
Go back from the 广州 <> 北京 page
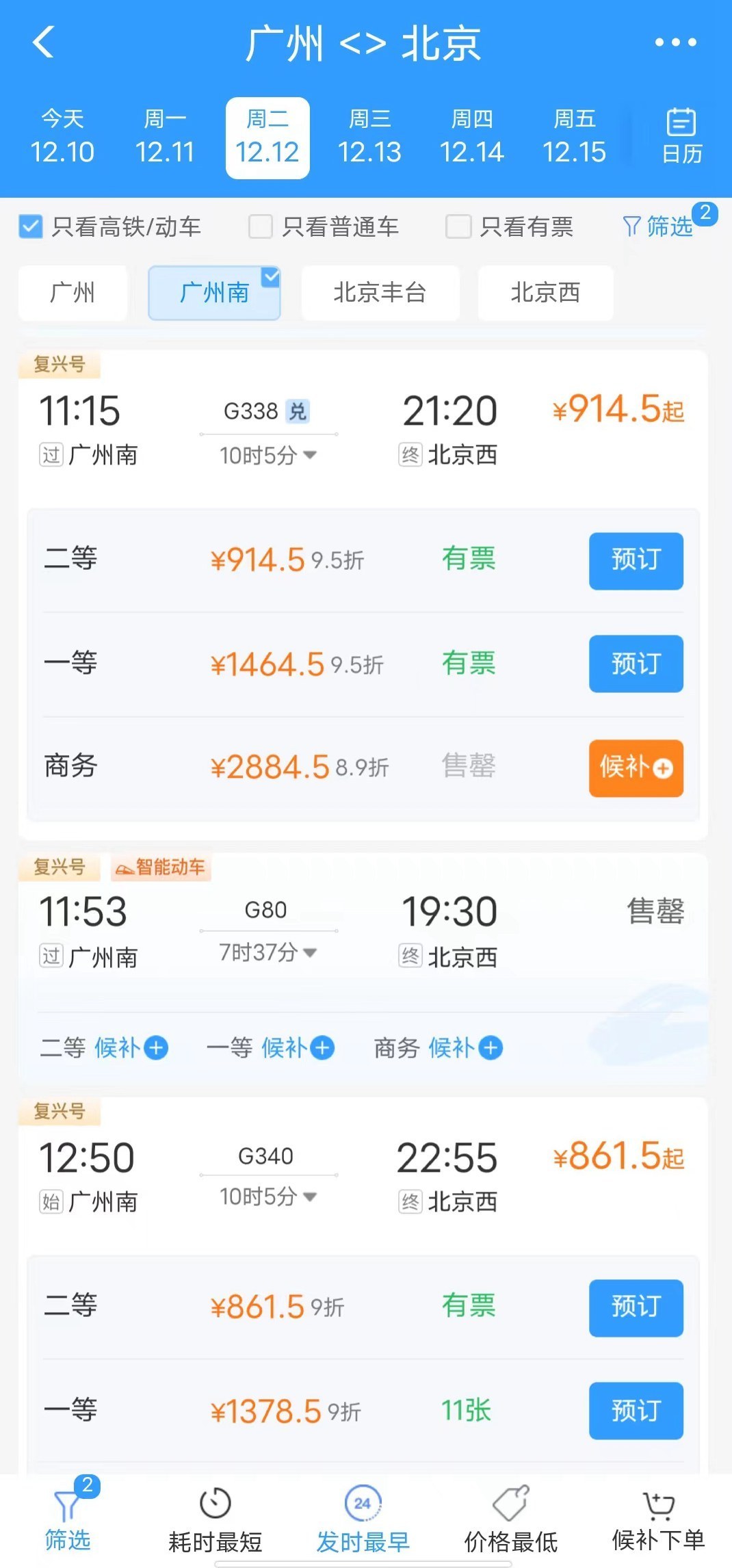coord(44,42)
